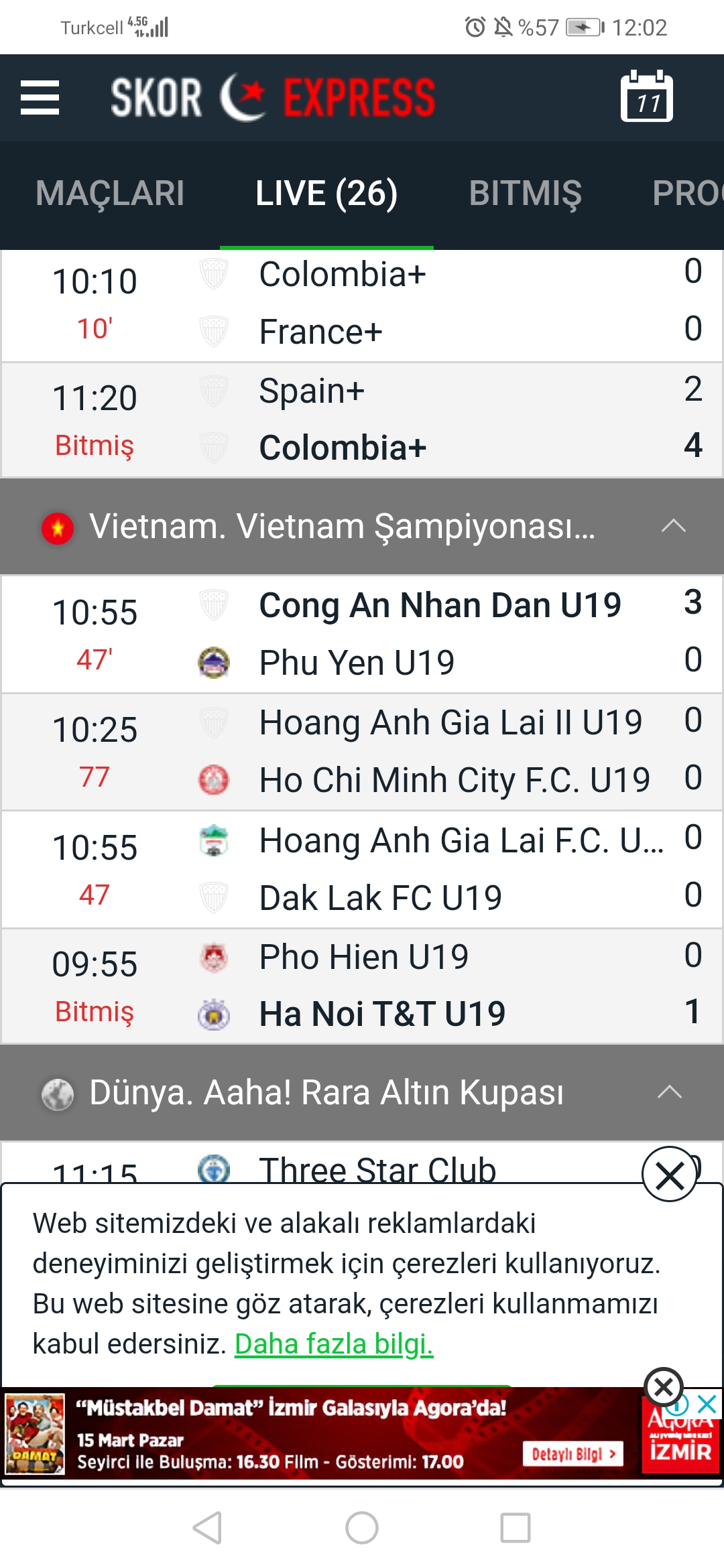The height and width of the screenshot is (1568, 724).
Task: Open Dak Lak FC U19 match
Action: pyautogui.click(x=362, y=869)
